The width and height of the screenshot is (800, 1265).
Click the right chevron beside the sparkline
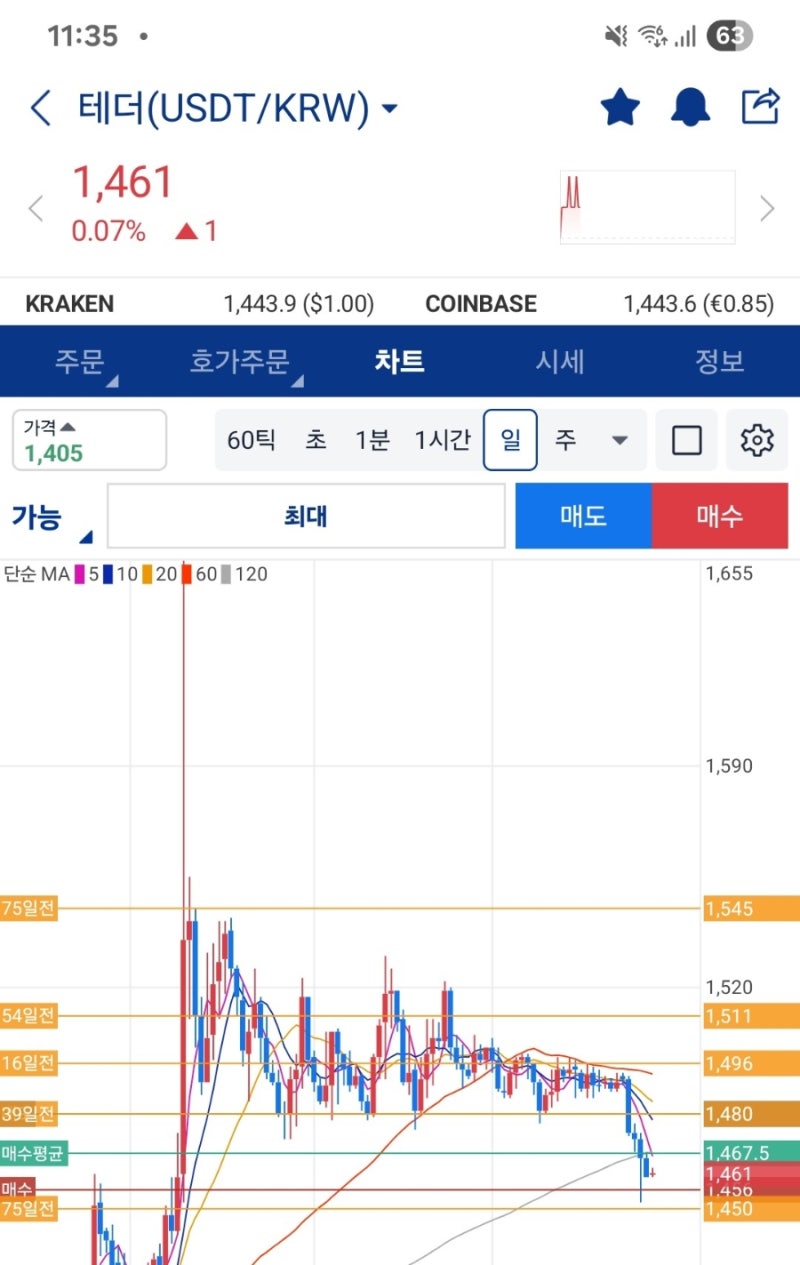point(766,207)
